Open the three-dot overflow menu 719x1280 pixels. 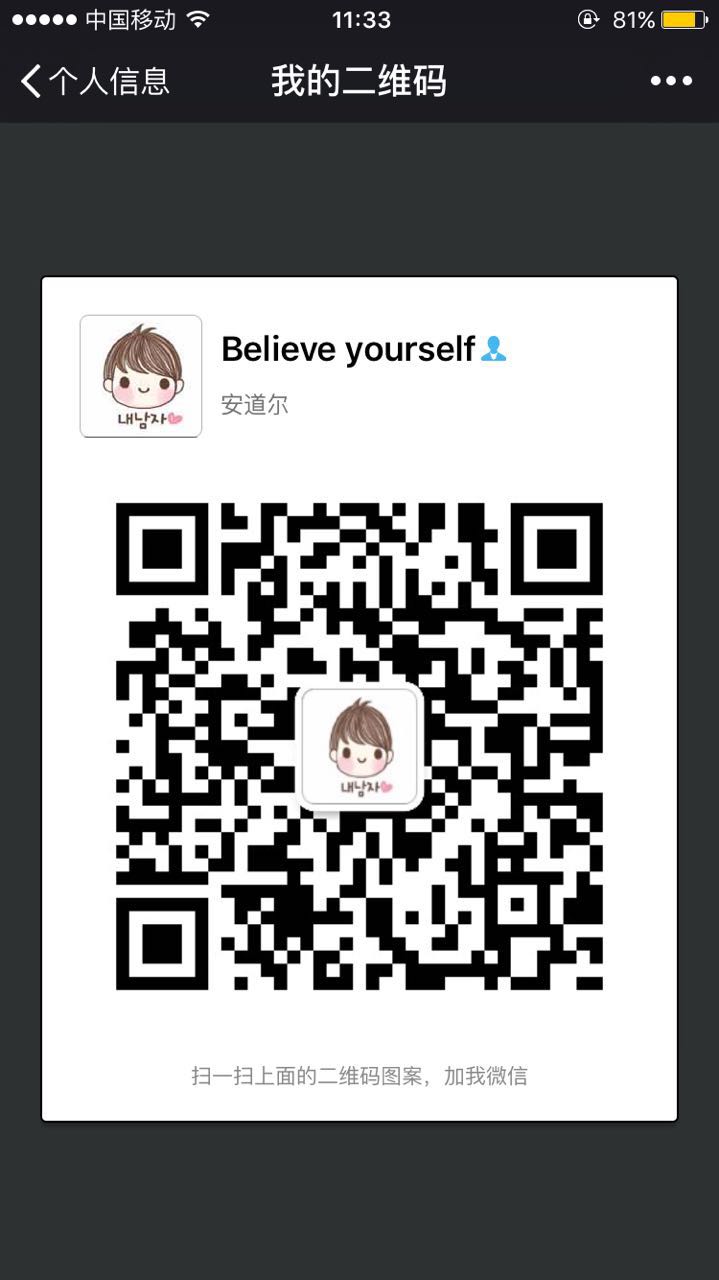[671, 81]
